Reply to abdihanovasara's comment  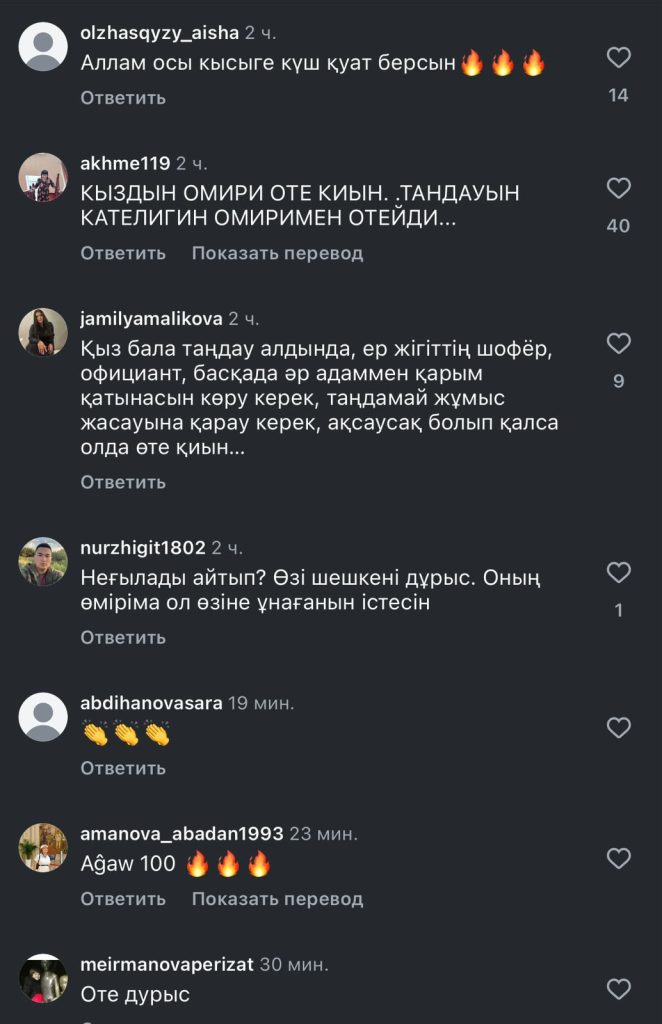[x=123, y=769]
